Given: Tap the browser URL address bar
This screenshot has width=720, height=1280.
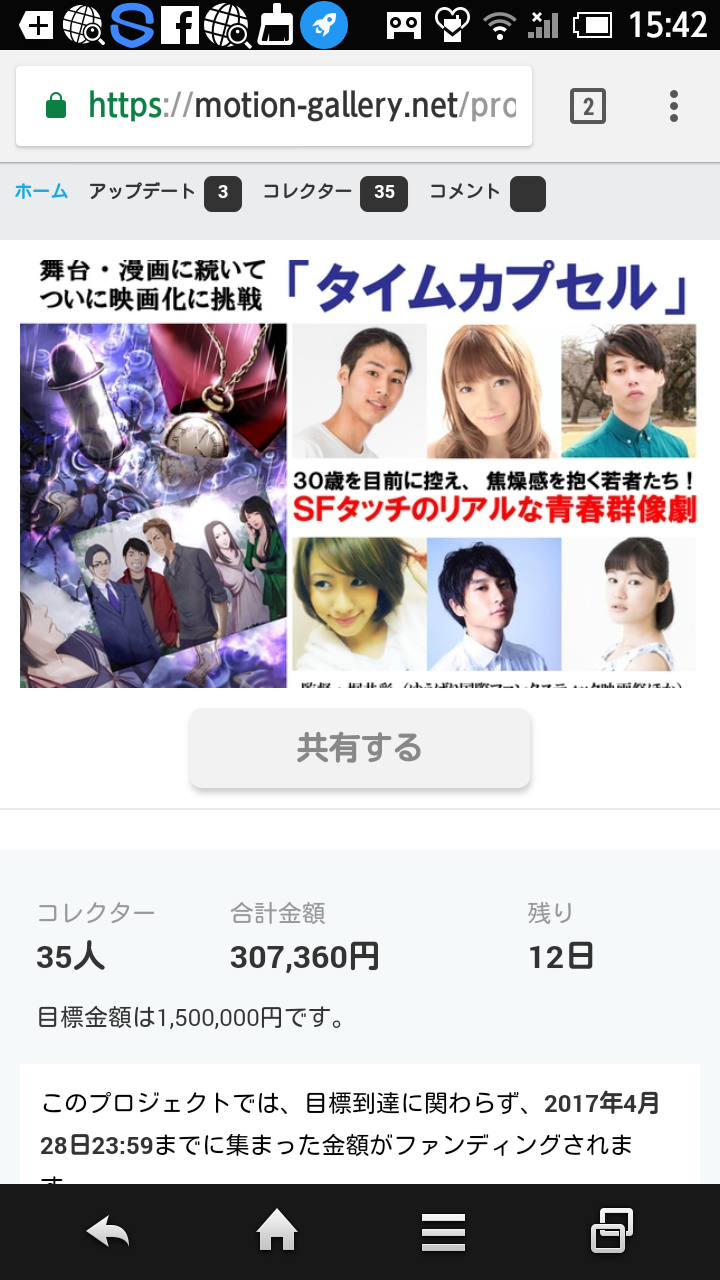Looking at the screenshot, I should 274,106.
